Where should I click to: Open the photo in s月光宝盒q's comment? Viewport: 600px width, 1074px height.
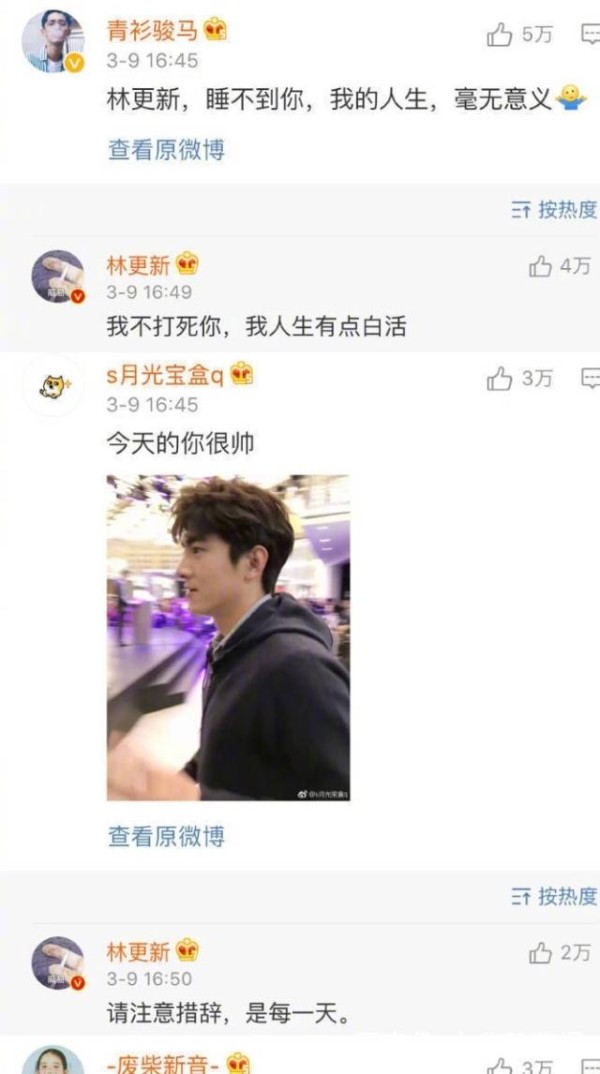click(x=228, y=638)
